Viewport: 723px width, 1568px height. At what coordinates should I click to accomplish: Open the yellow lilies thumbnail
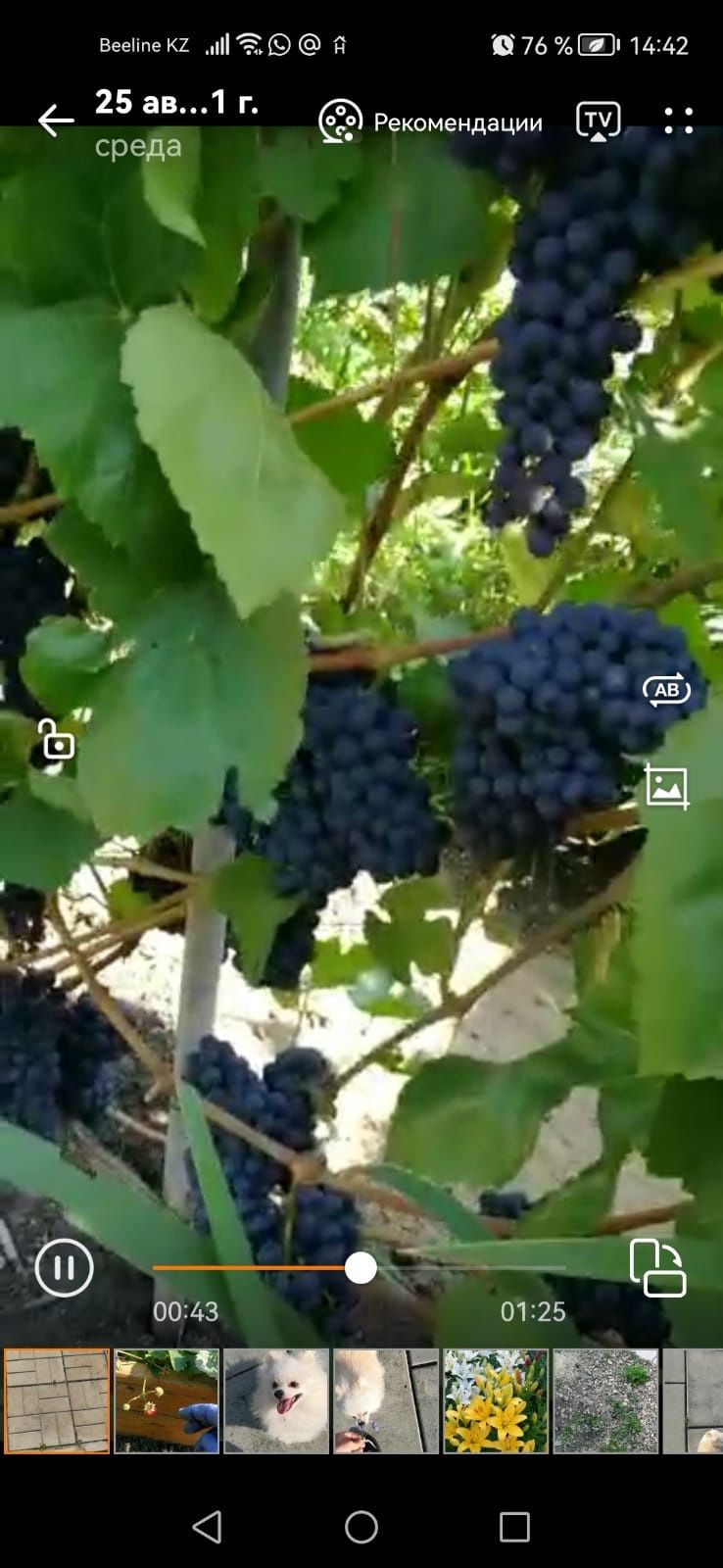[x=496, y=1400]
